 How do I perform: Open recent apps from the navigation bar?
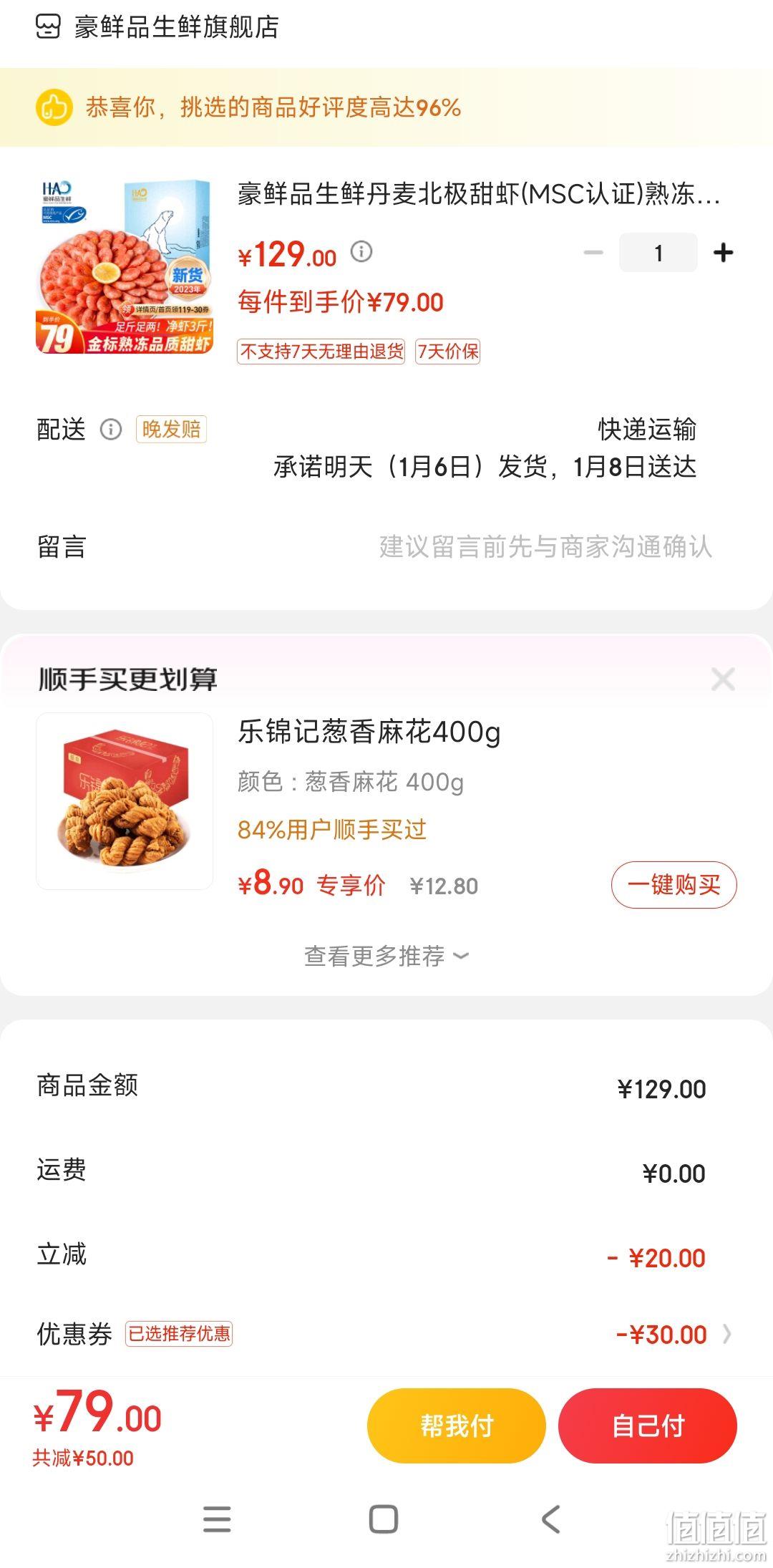(x=217, y=1519)
